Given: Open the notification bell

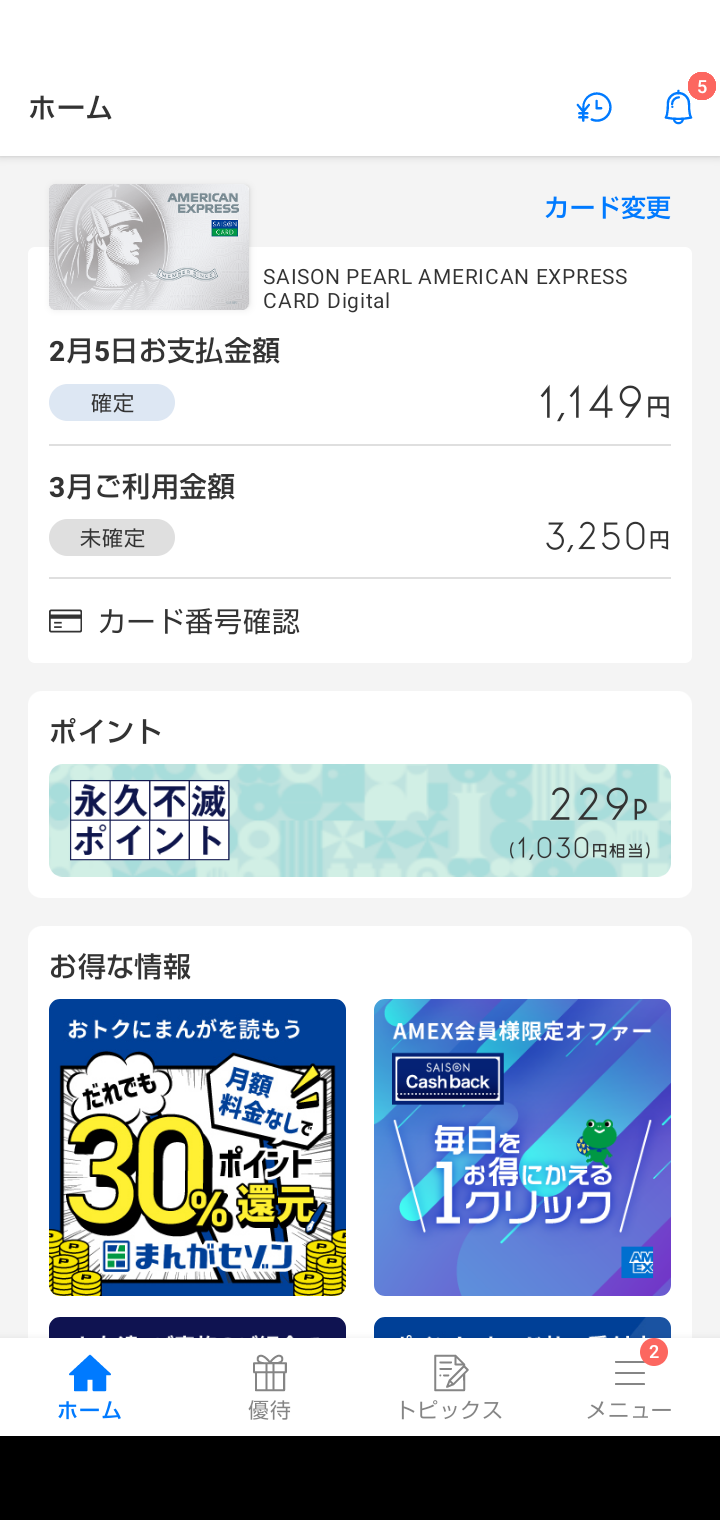Looking at the screenshot, I should [x=677, y=107].
